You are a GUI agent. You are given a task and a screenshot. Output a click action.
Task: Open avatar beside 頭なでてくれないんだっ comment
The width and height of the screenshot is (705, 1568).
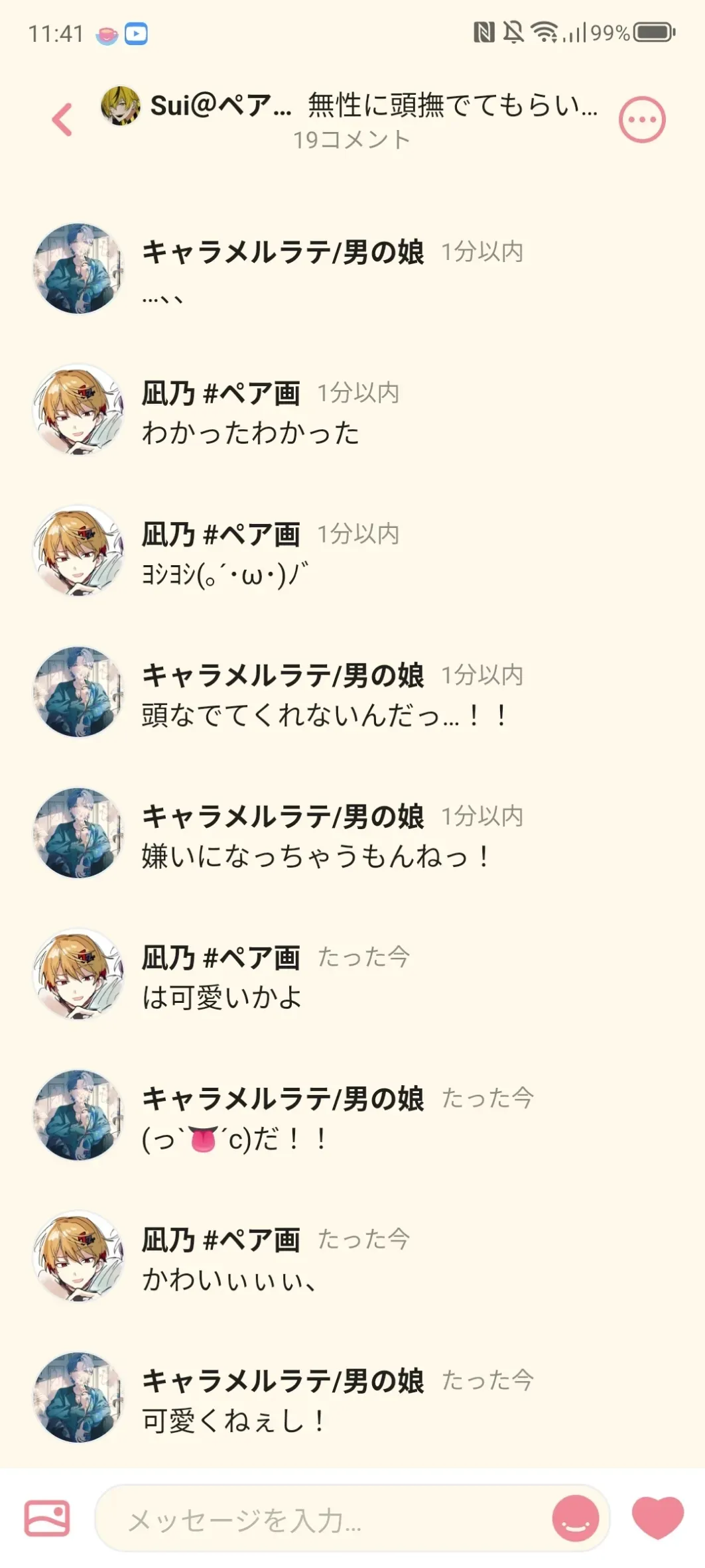coord(78,692)
